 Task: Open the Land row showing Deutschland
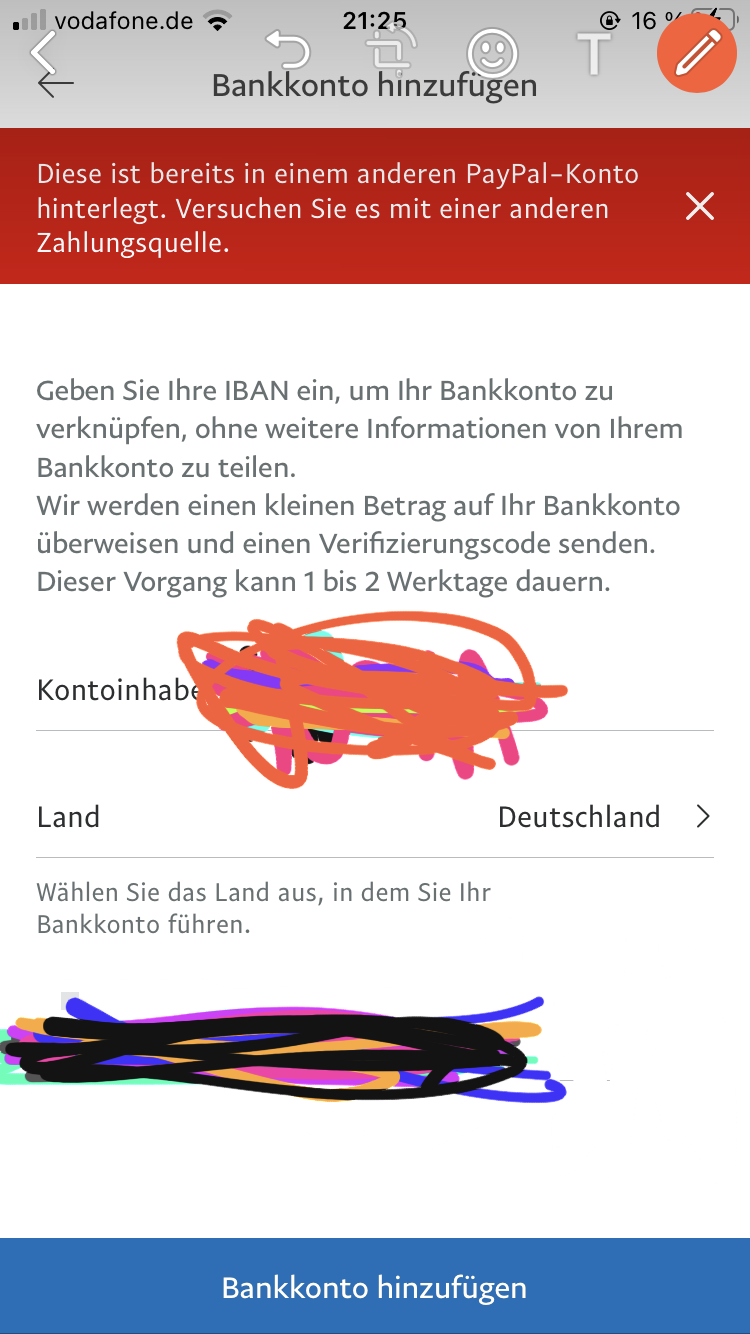(375, 817)
